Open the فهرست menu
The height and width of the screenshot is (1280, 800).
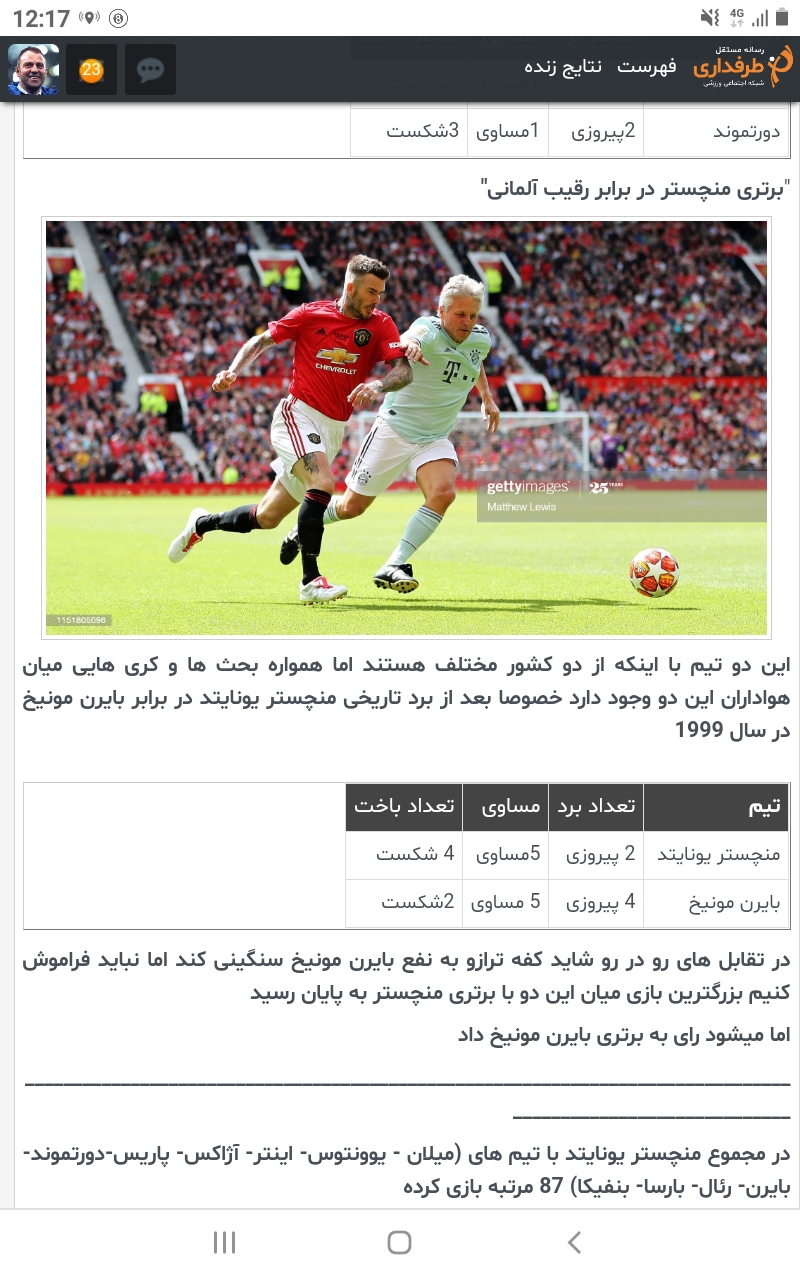(646, 67)
